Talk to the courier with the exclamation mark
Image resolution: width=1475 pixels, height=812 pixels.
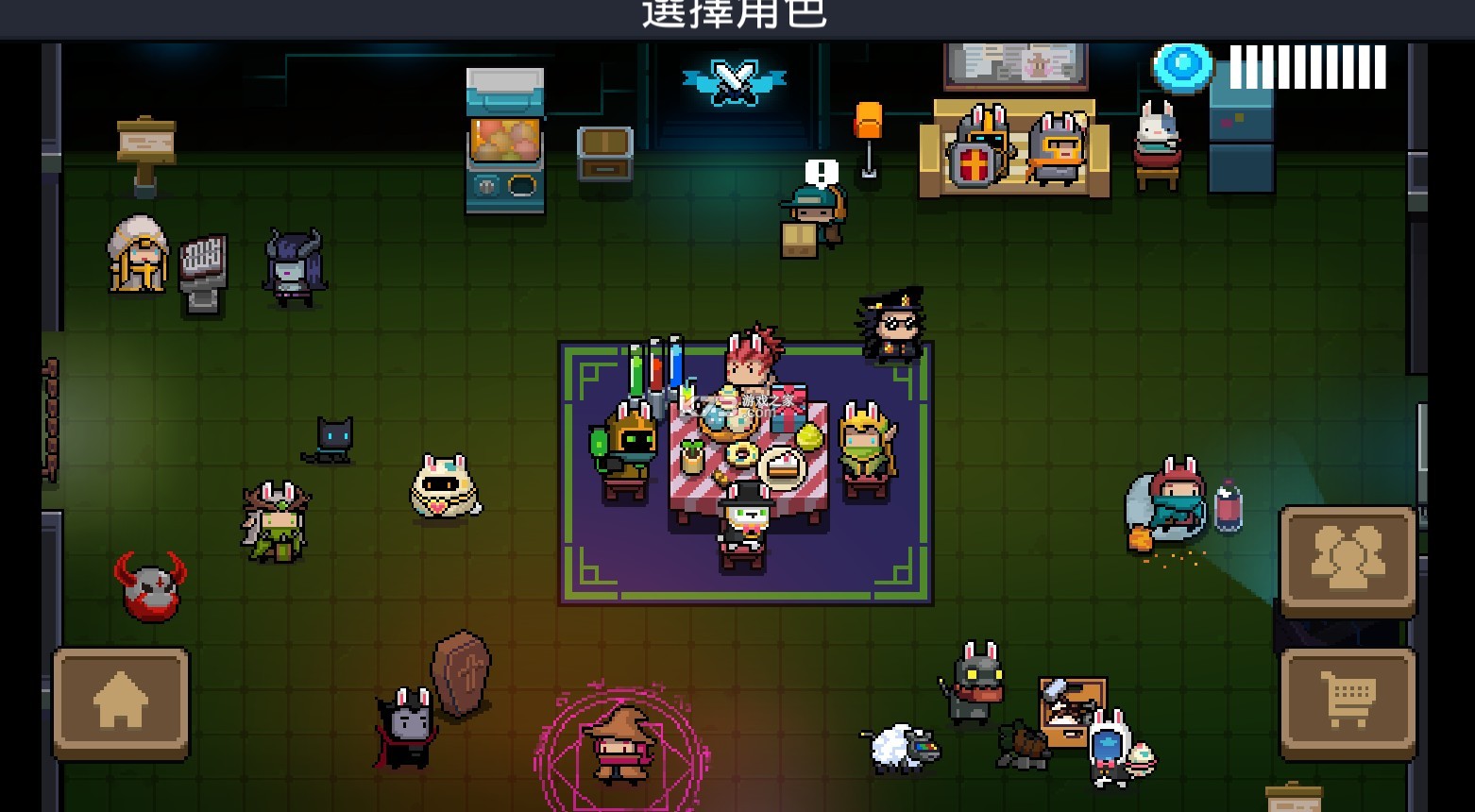[x=814, y=213]
